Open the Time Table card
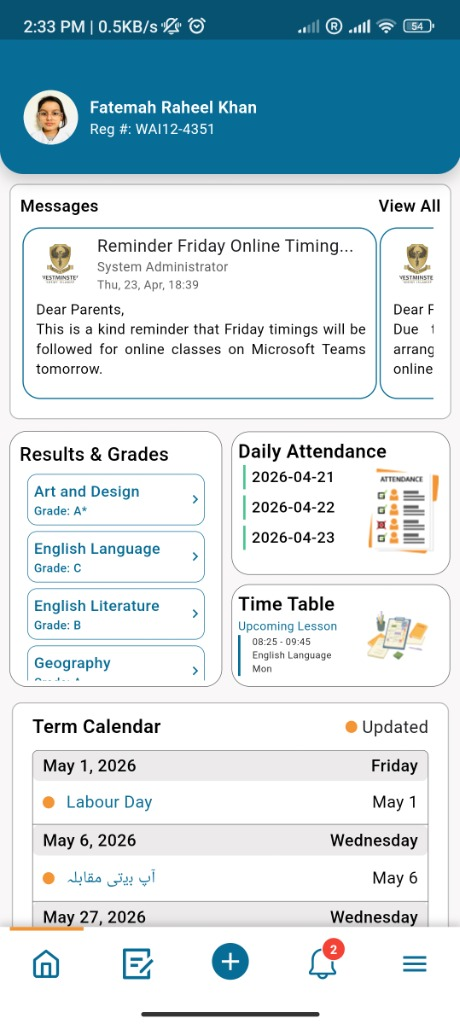 340,635
